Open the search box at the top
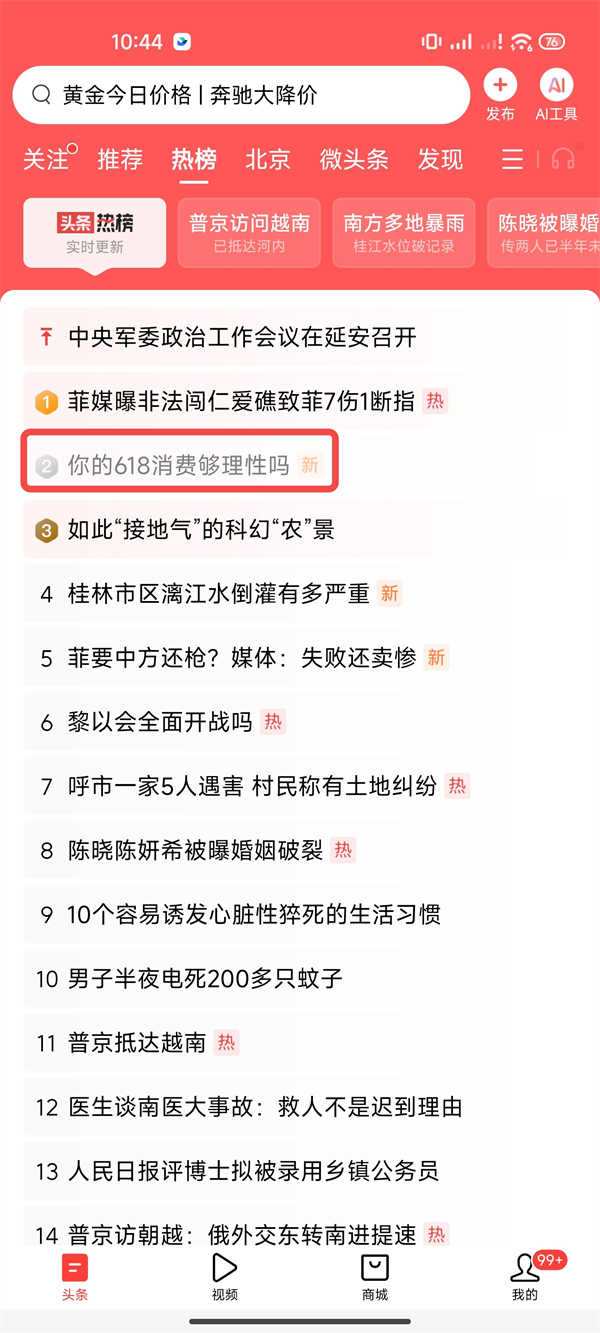This screenshot has width=600, height=1333. [240, 95]
